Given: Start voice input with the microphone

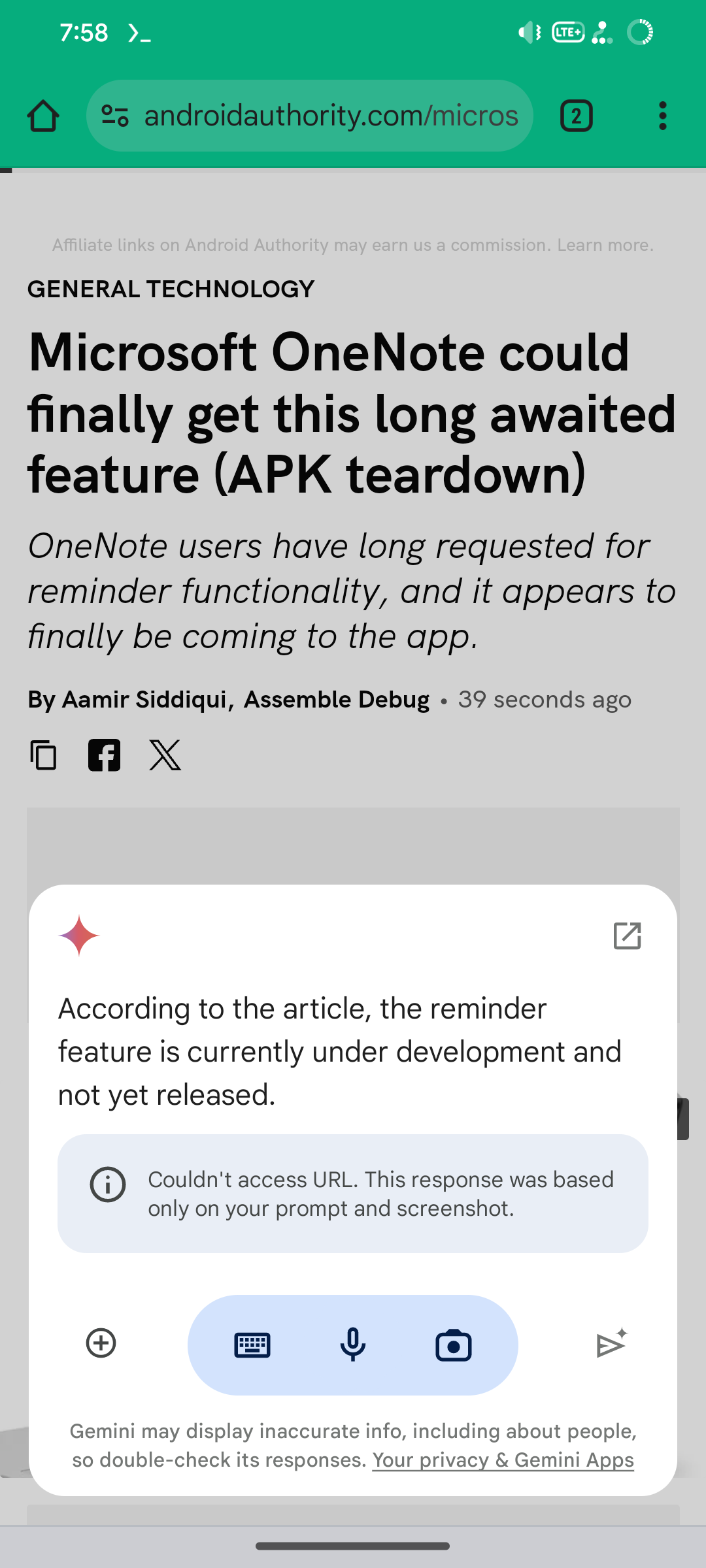Looking at the screenshot, I should click(353, 1345).
